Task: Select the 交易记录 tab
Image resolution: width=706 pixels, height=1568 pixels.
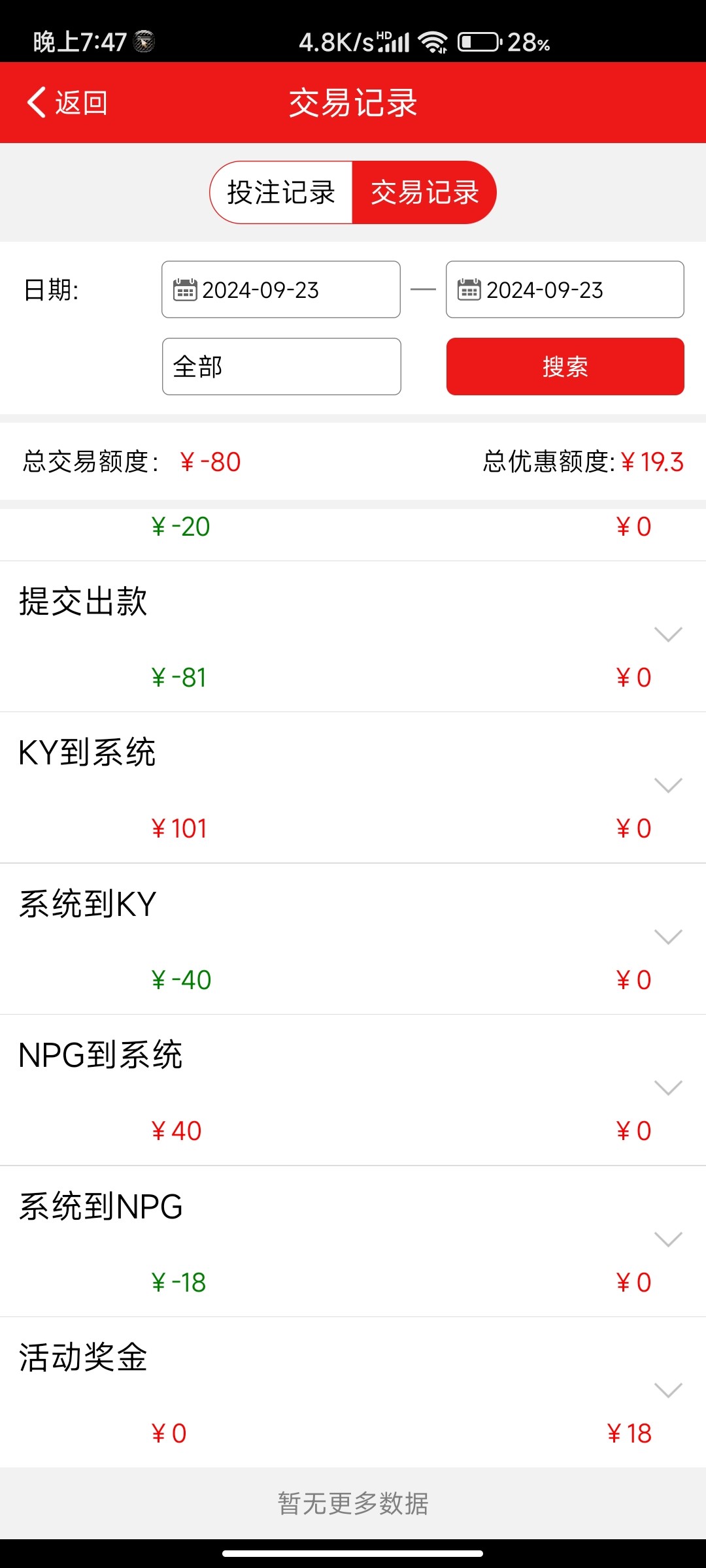Action: 424,193
